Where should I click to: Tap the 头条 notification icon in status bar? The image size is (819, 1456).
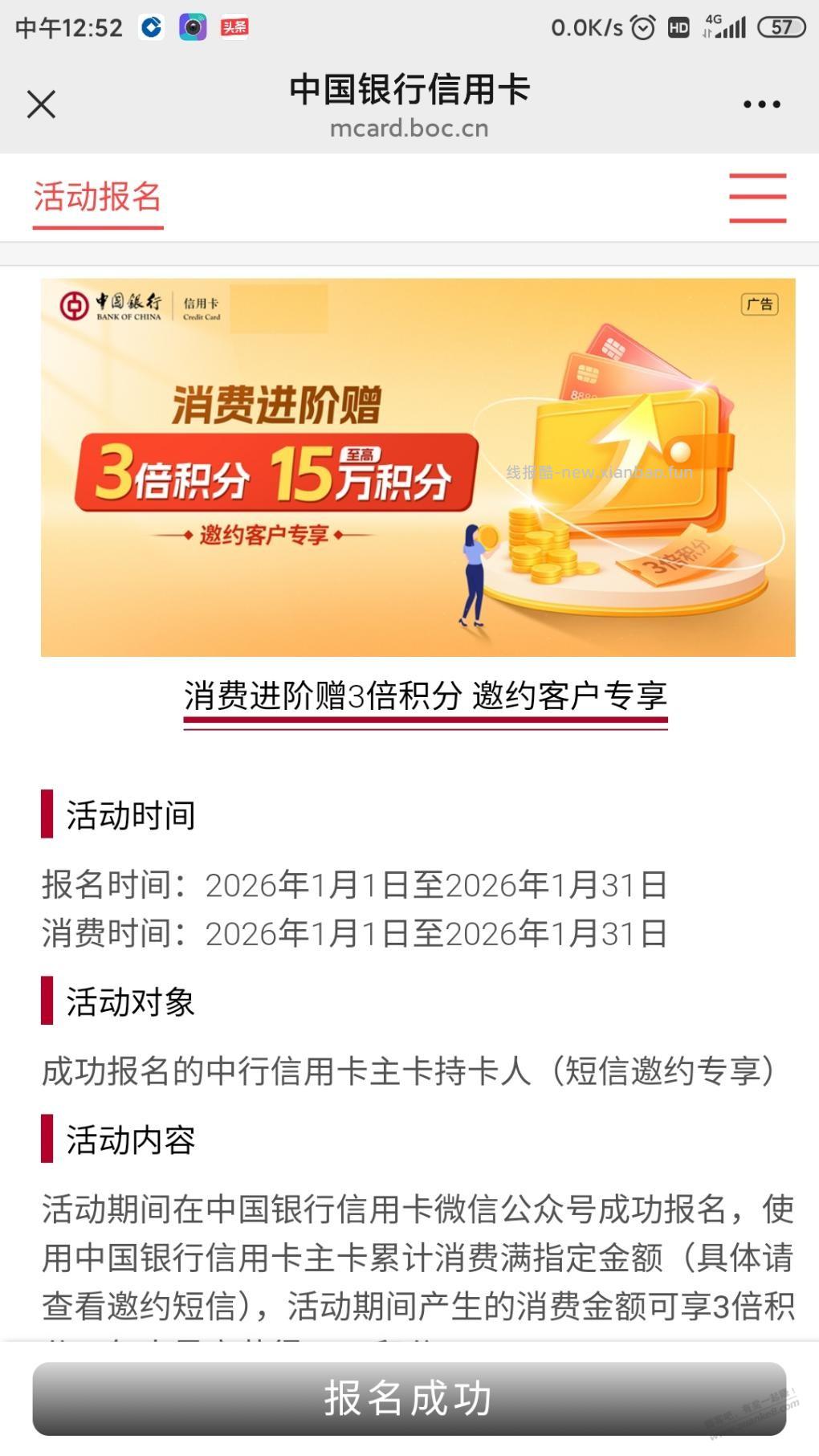pyautogui.click(x=232, y=27)
